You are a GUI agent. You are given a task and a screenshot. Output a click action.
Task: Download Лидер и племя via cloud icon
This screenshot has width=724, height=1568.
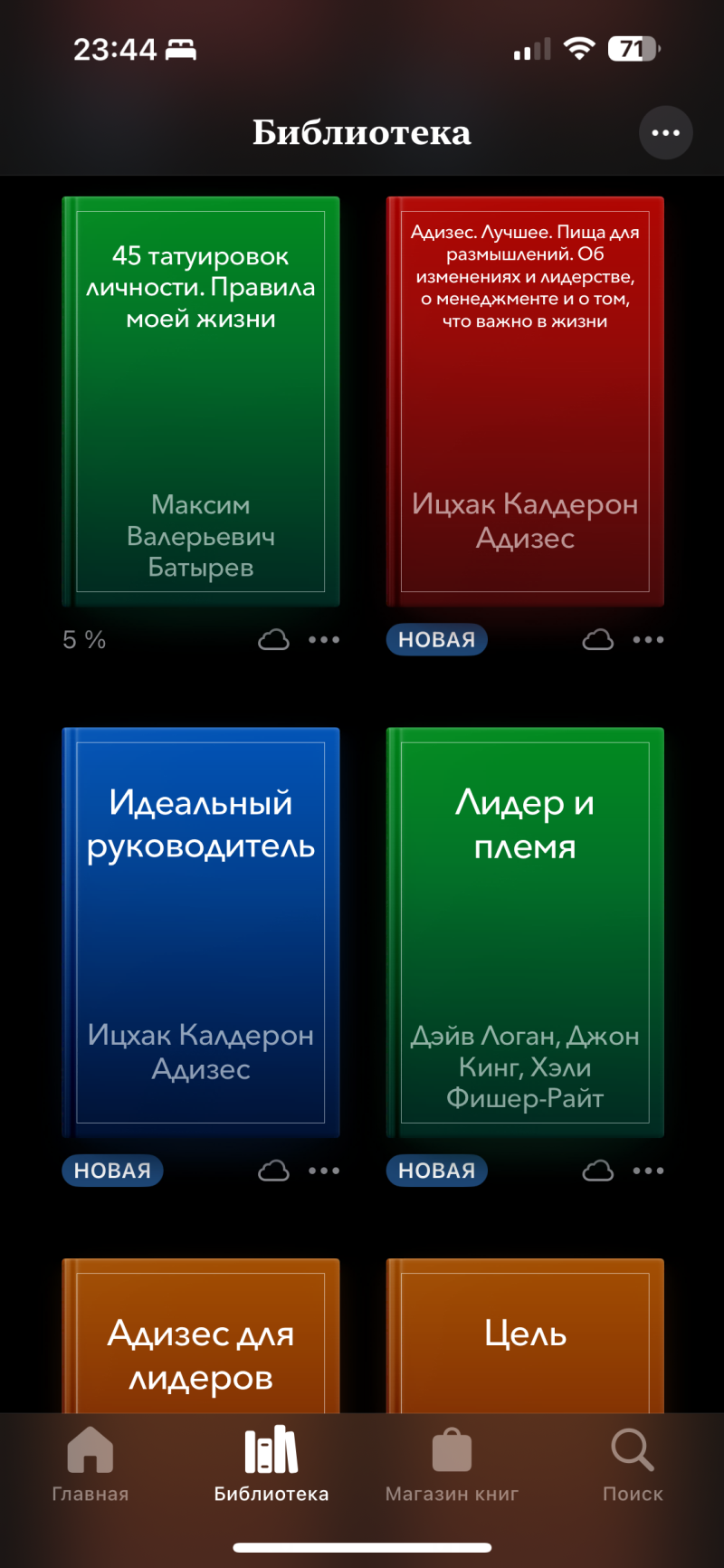point(597,1171)
